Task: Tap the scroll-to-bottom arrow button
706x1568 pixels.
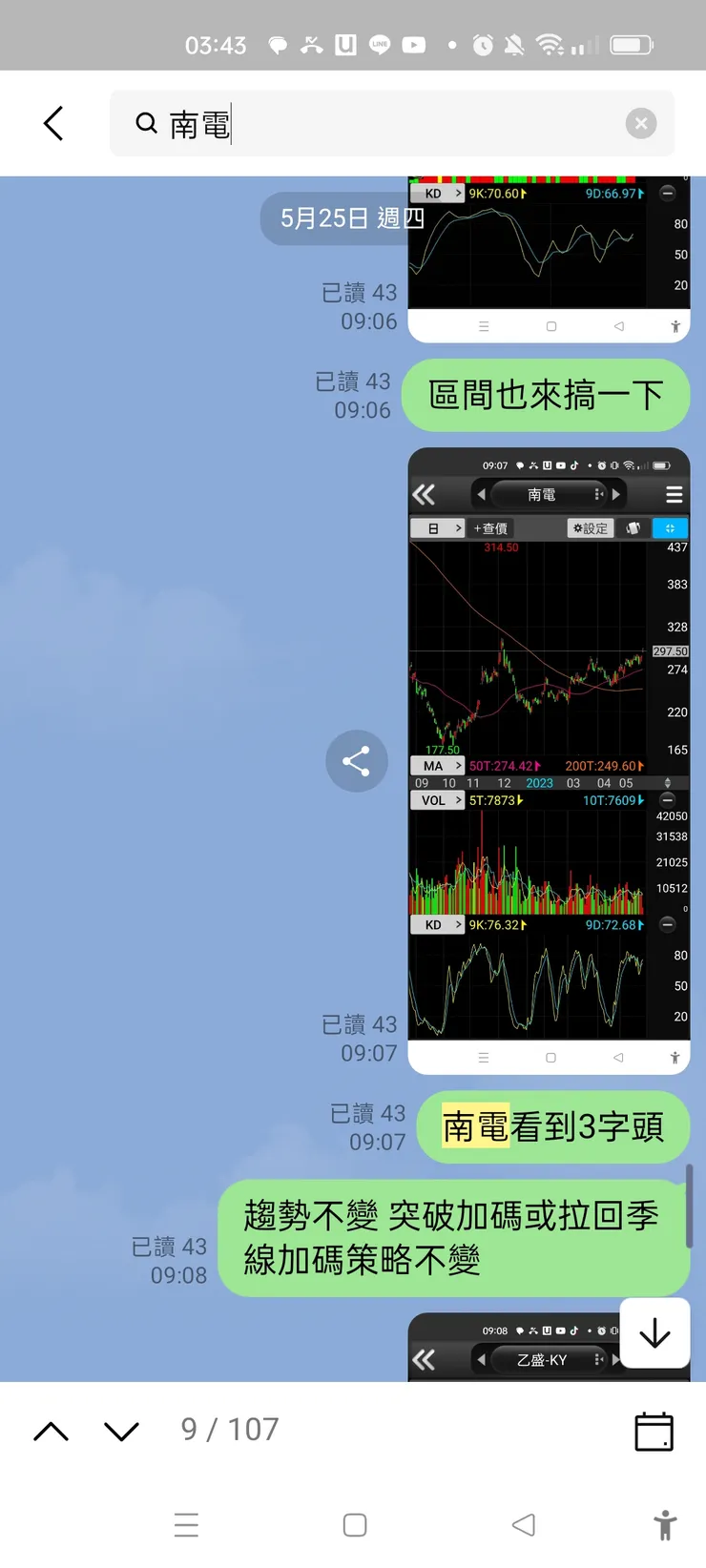Action: tap(654, 1333)
